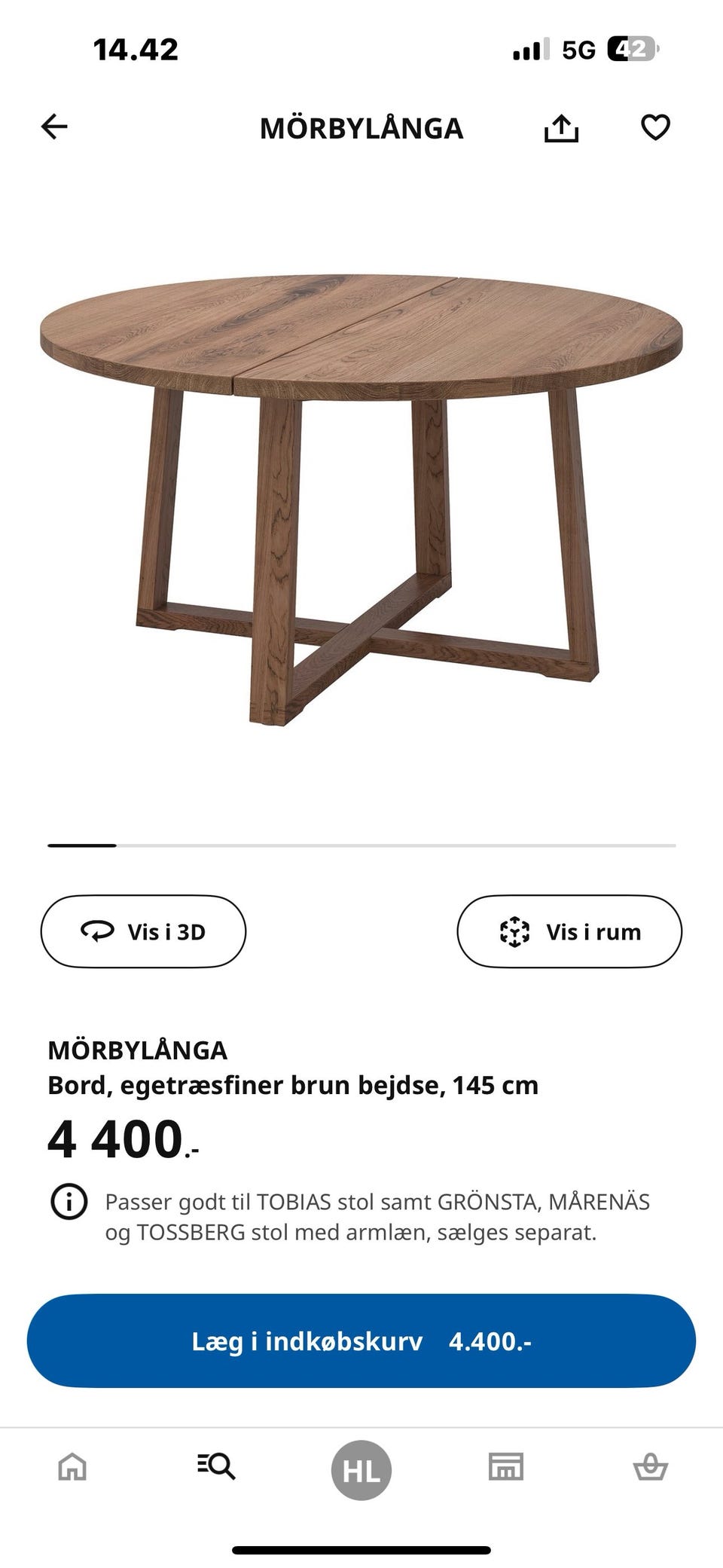Viewport: 723px width, 1568px height.
Task: Open product search from the bottom bar
Action: pos(217,1466)
